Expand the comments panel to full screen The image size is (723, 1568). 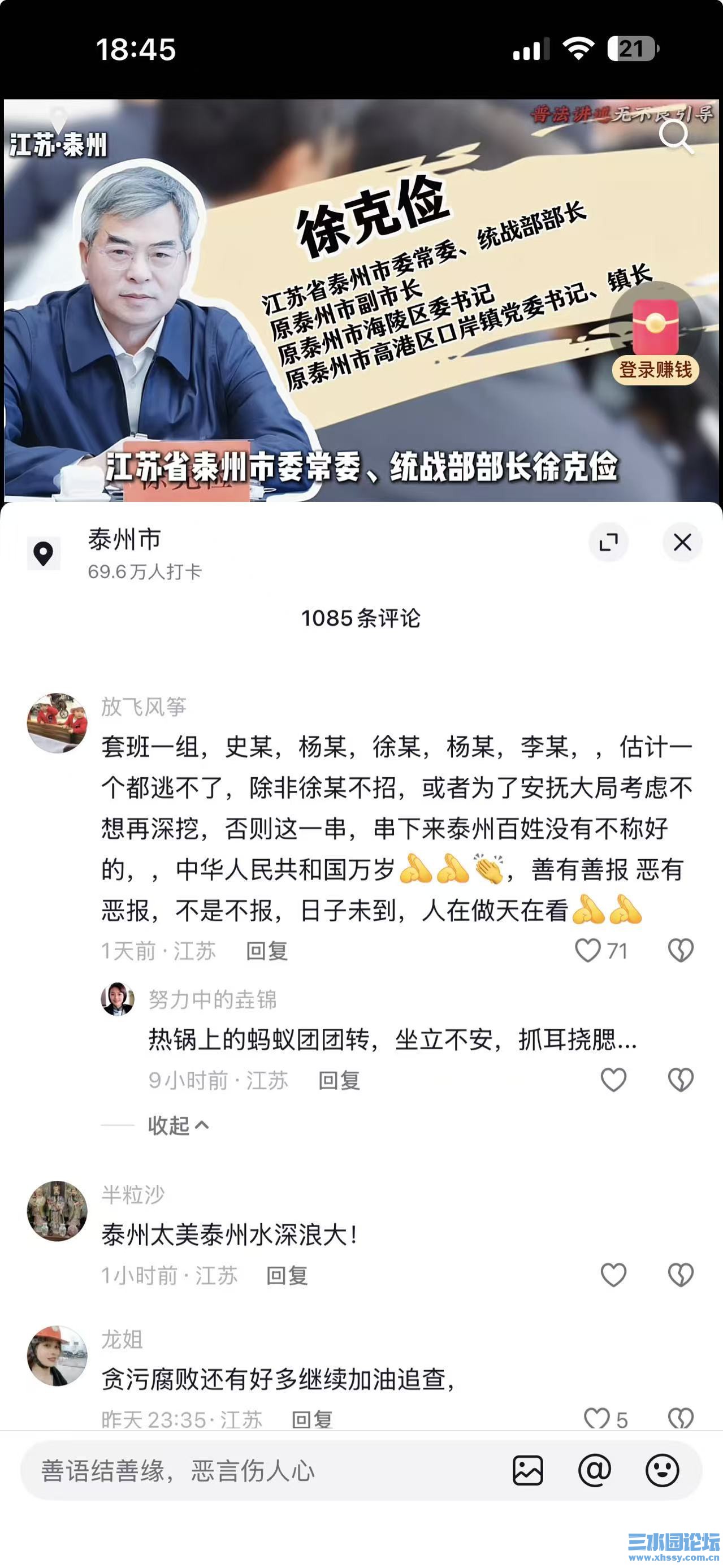[x=609, y=542]
